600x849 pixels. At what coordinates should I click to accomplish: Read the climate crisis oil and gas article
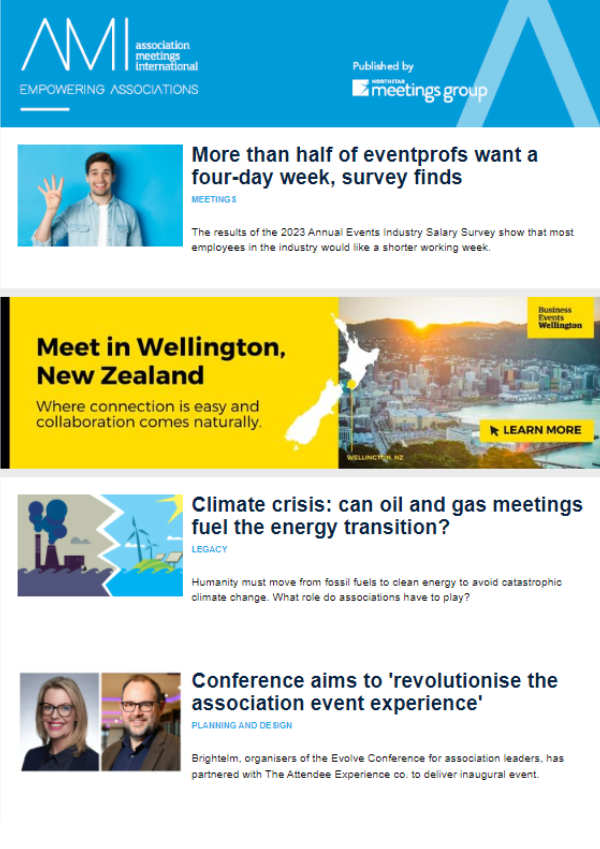[x=387, y=516]
